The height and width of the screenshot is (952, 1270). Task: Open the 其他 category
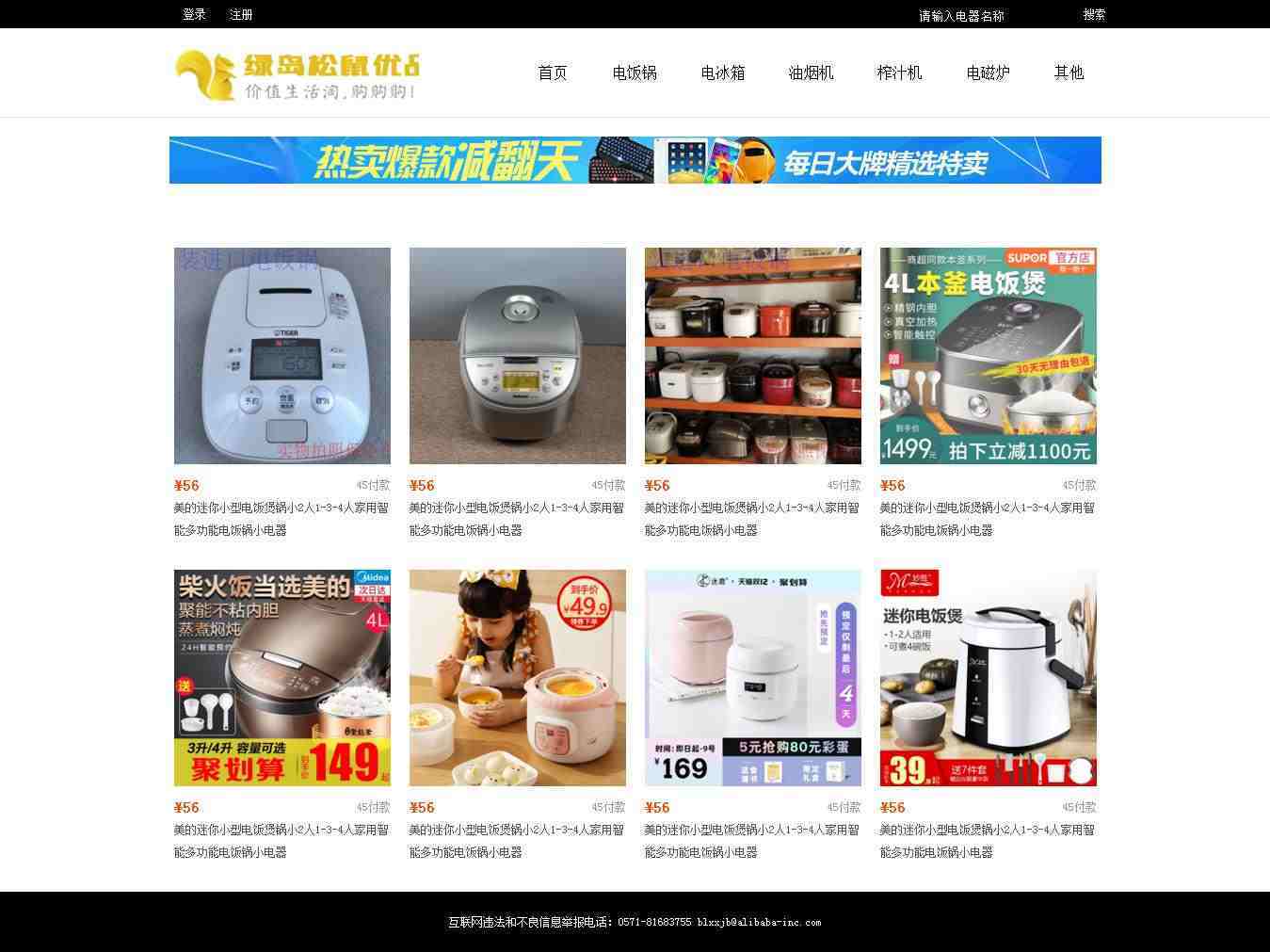point(1069,73)
